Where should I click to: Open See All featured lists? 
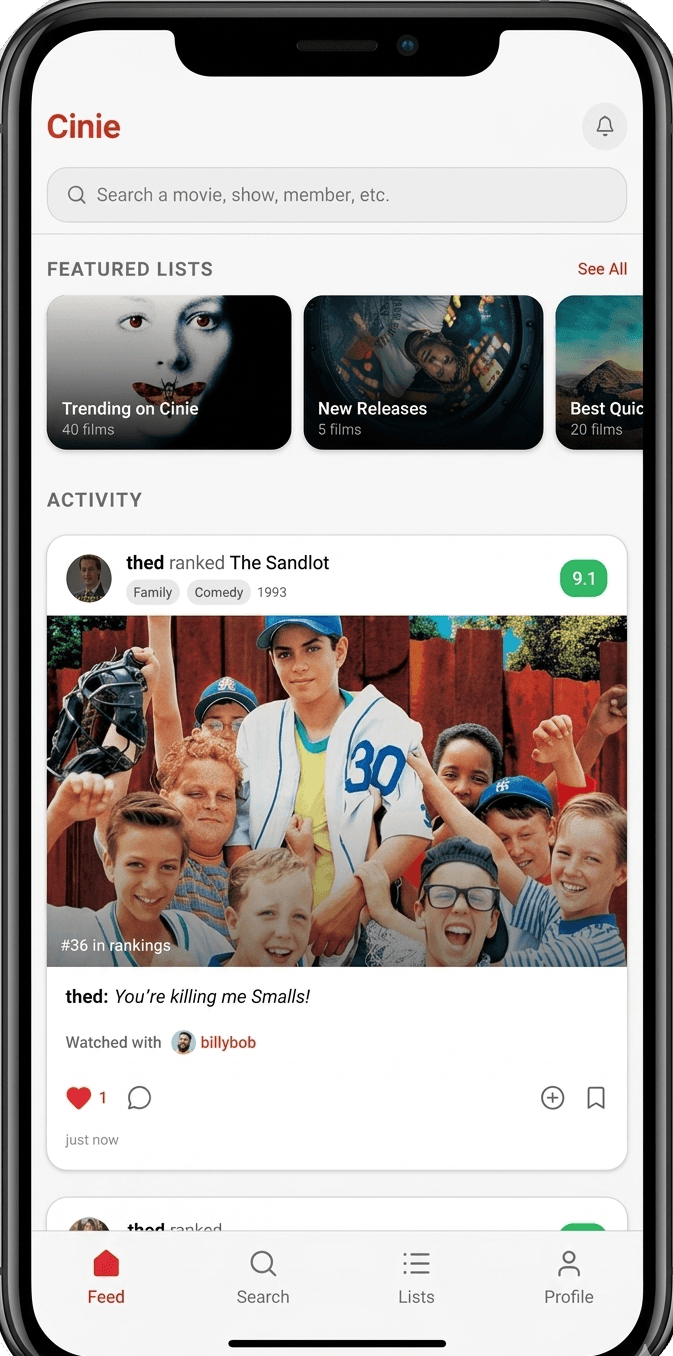[602, 269]
